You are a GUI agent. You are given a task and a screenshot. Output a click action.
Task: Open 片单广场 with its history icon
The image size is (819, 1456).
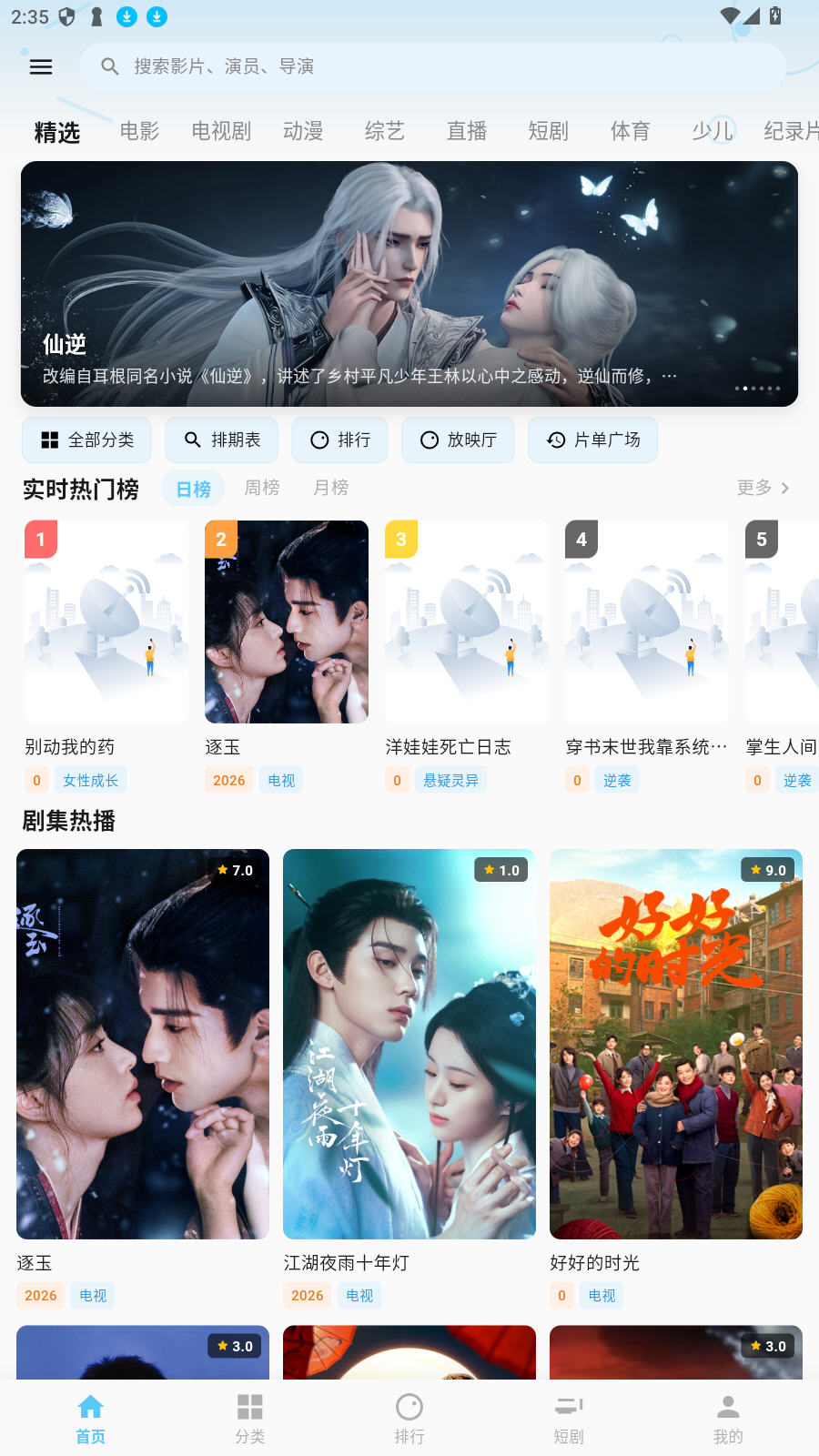[x=592, y=440]
